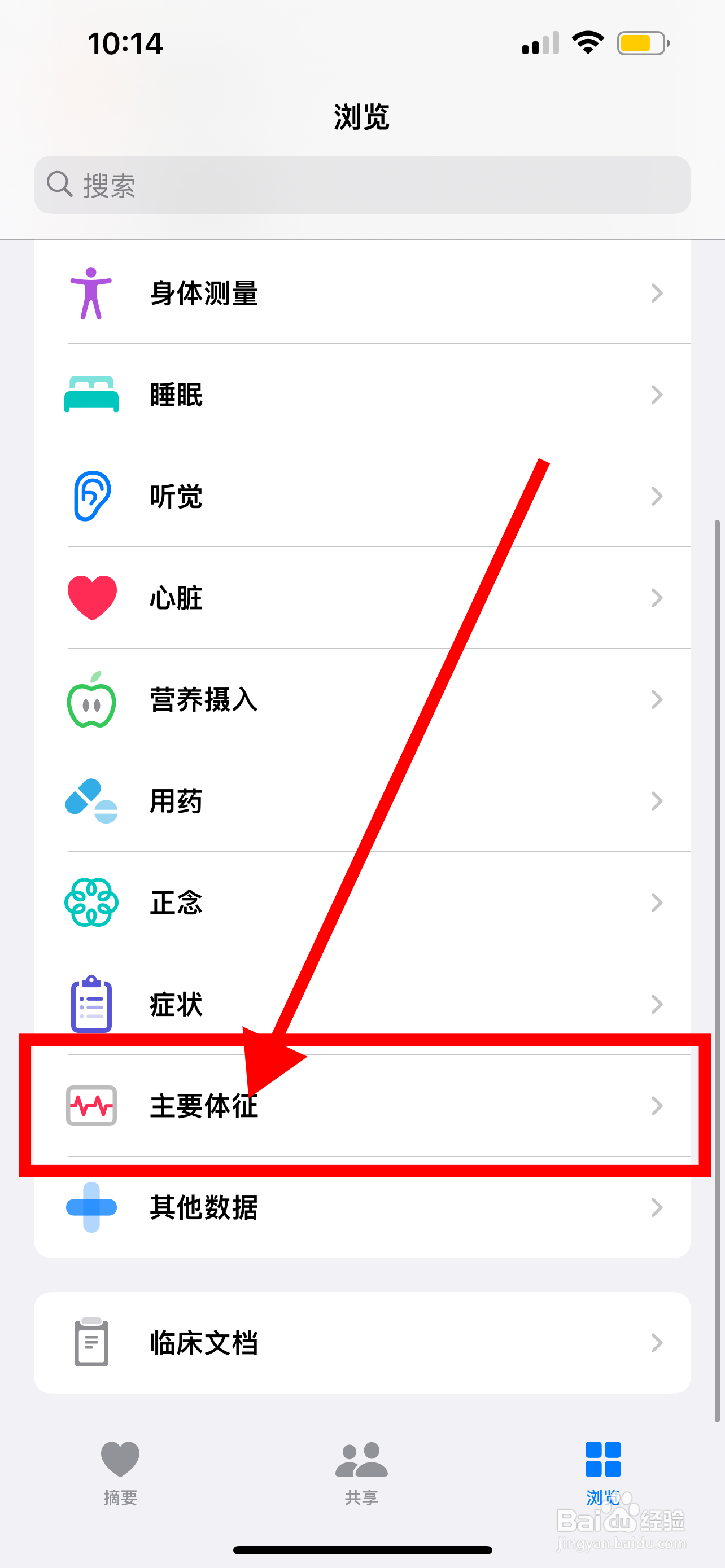Tap the 搜索 search field
This screenshot has height=1568, width=725.
[361, 186]
